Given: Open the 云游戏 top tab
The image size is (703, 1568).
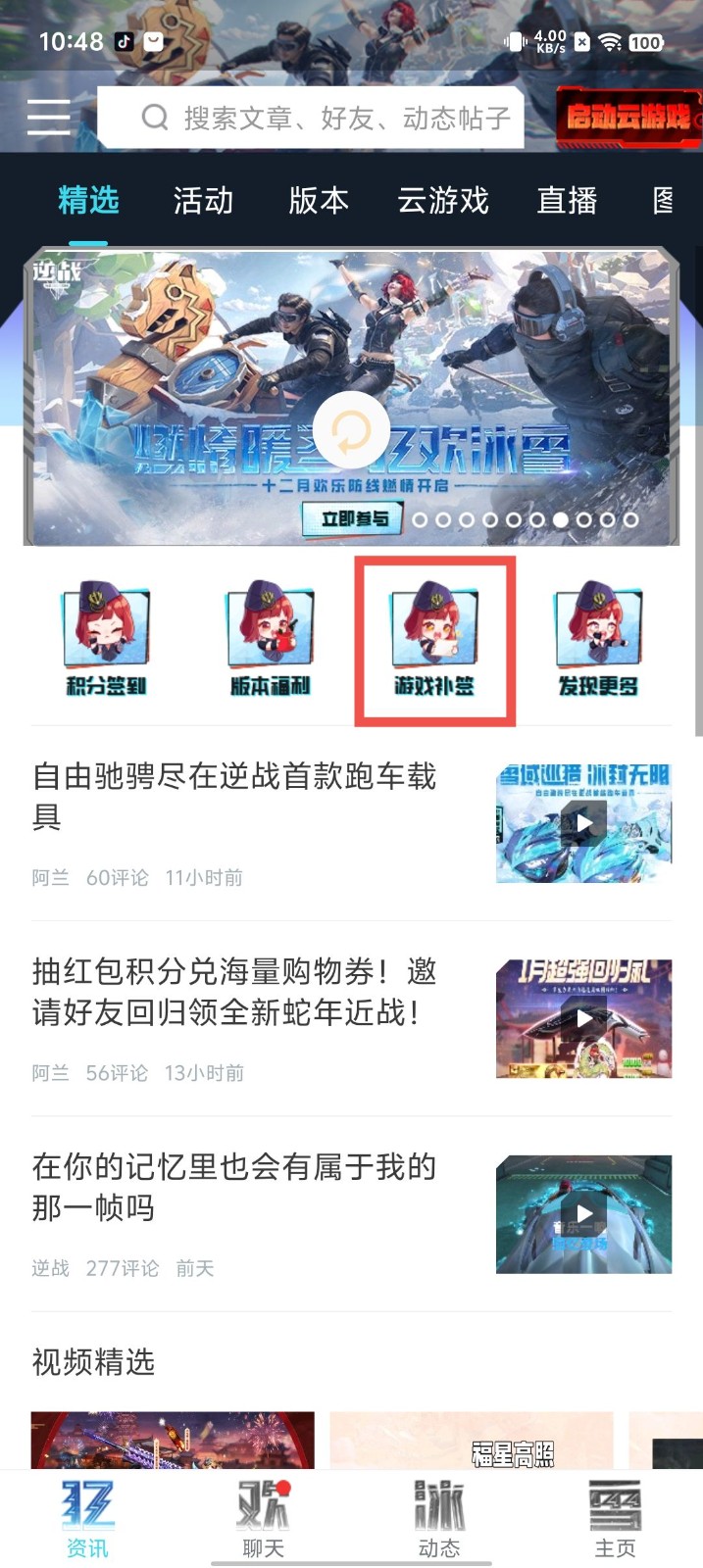Looking at the screenshot, I should 443,201.
